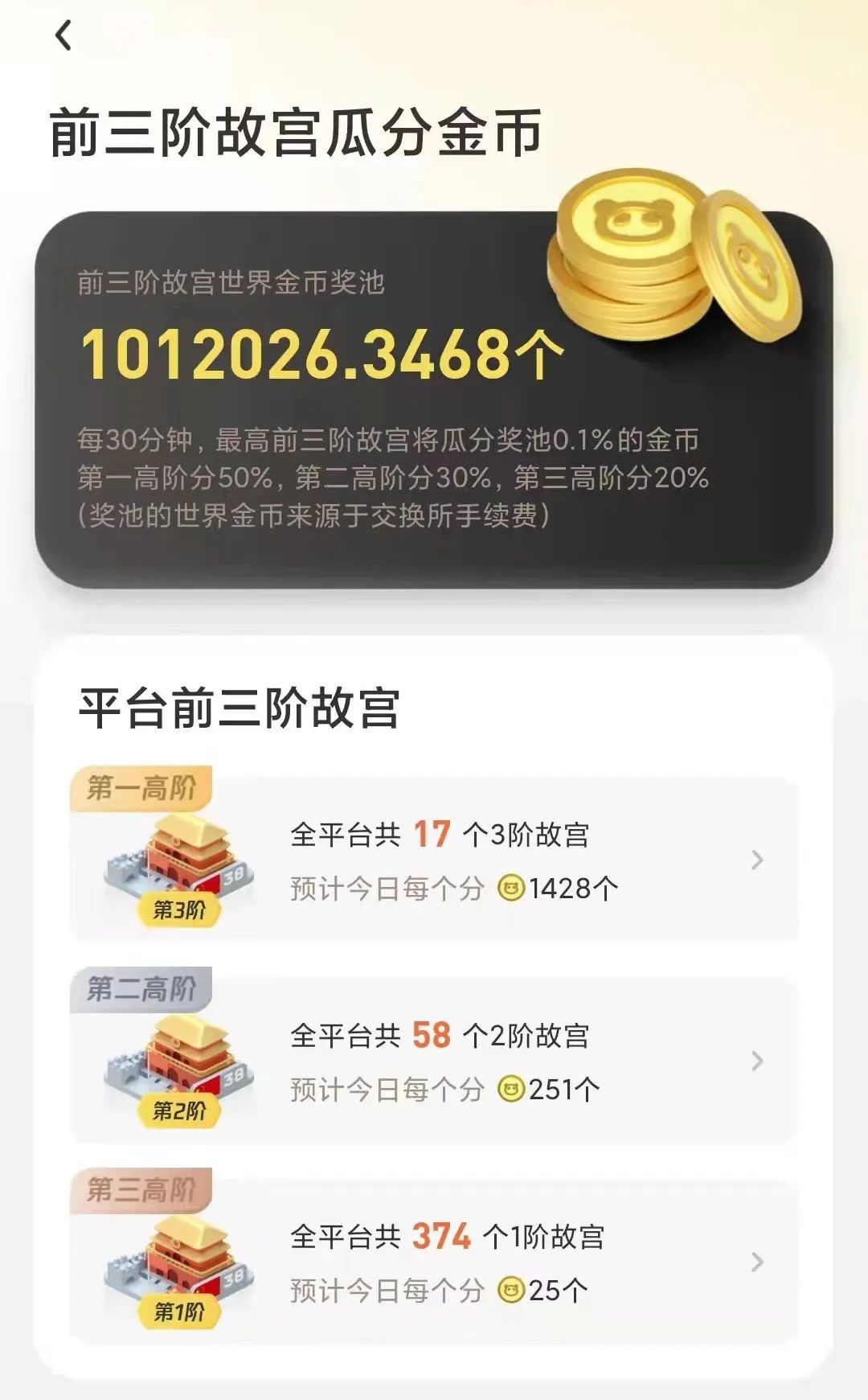868x1400 pixels.
Task: Go back using the top arrow
Action: pyautogui.click(x=63, y=35)
